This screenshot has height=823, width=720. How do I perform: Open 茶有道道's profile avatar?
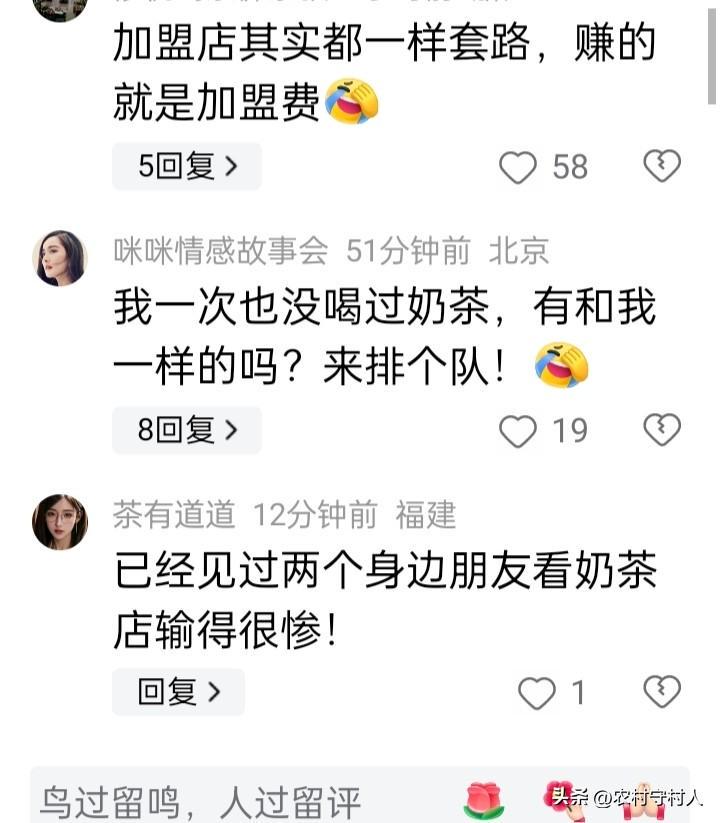pos(60,521)
